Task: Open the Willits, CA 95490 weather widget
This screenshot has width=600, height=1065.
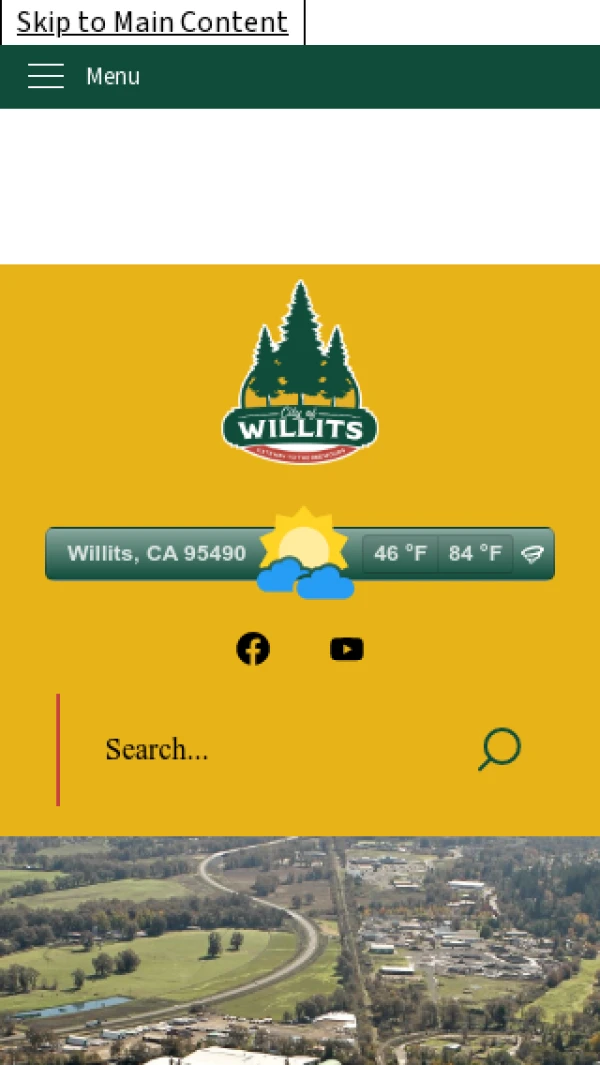Action: point(157,553)
